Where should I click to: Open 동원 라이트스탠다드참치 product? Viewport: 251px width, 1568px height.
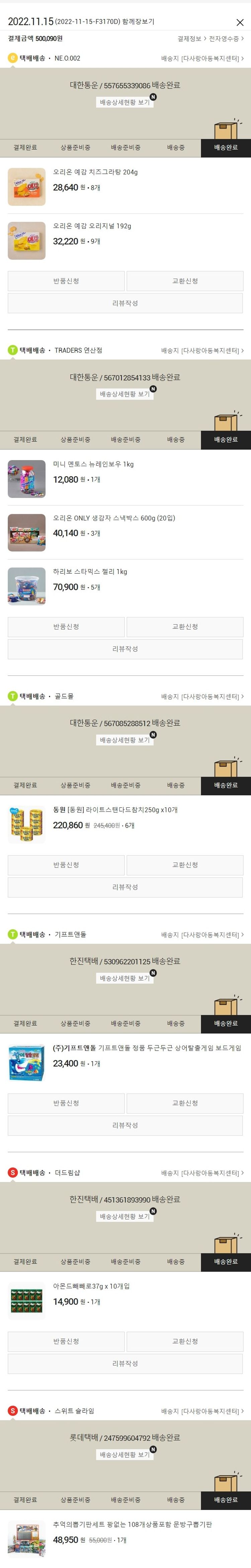pos(115,809)
